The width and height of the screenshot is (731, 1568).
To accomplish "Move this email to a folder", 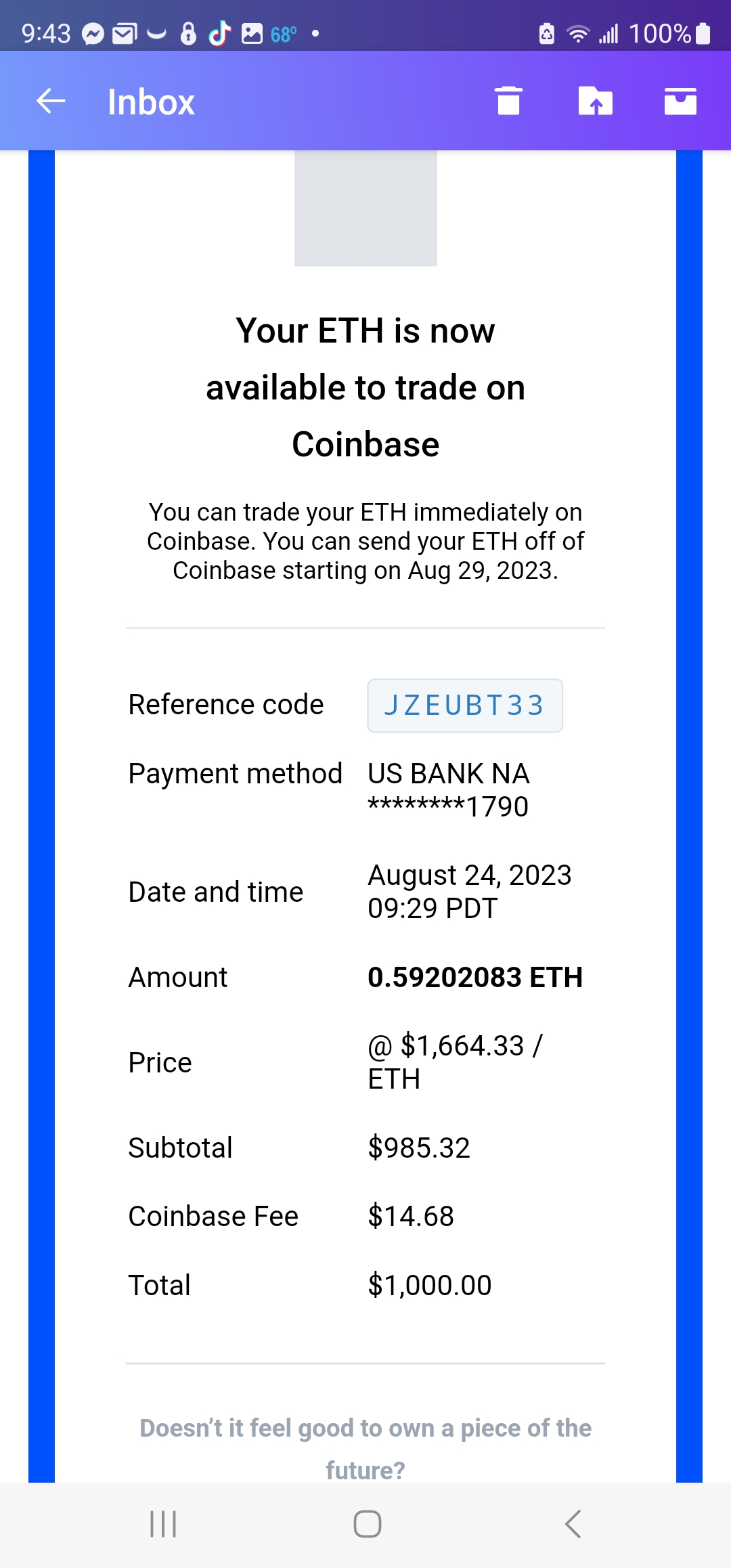I will (595, 102).
